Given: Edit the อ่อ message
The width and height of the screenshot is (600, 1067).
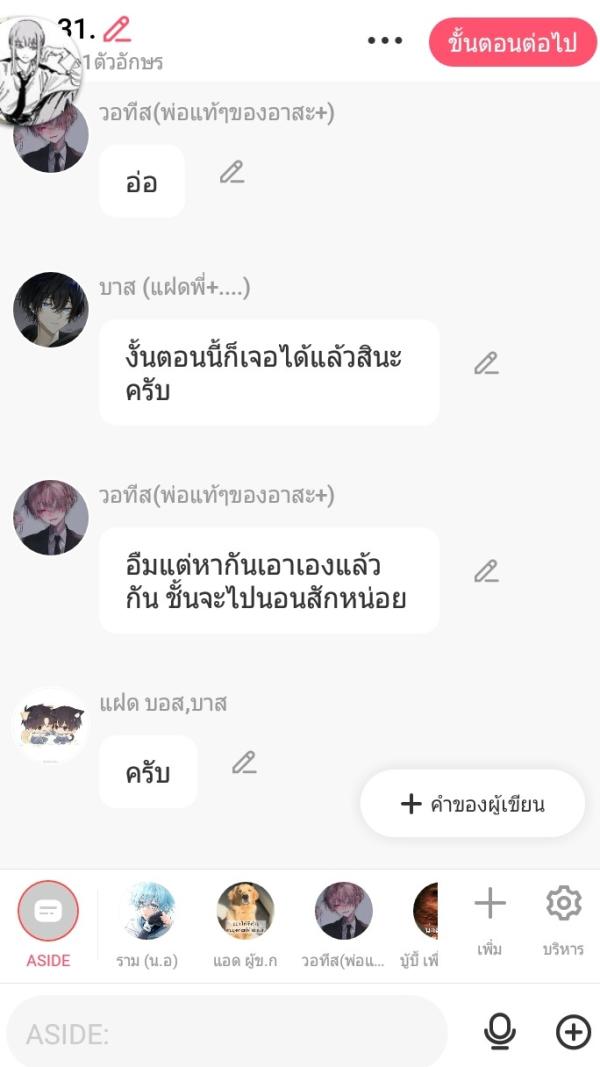Looking at the screenshot, I should click(232, 172).
